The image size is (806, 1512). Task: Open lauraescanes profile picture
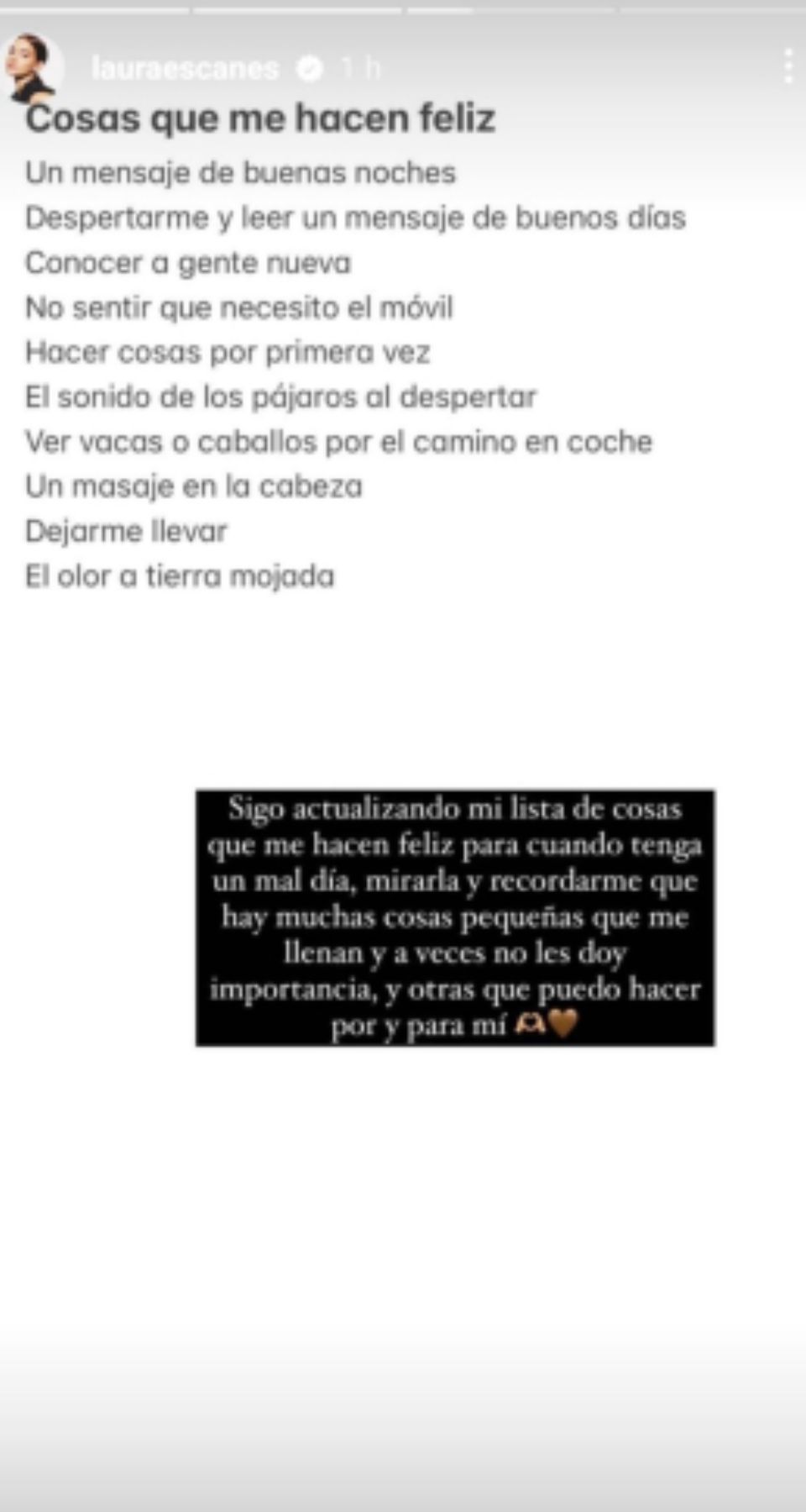pos(34,68)
